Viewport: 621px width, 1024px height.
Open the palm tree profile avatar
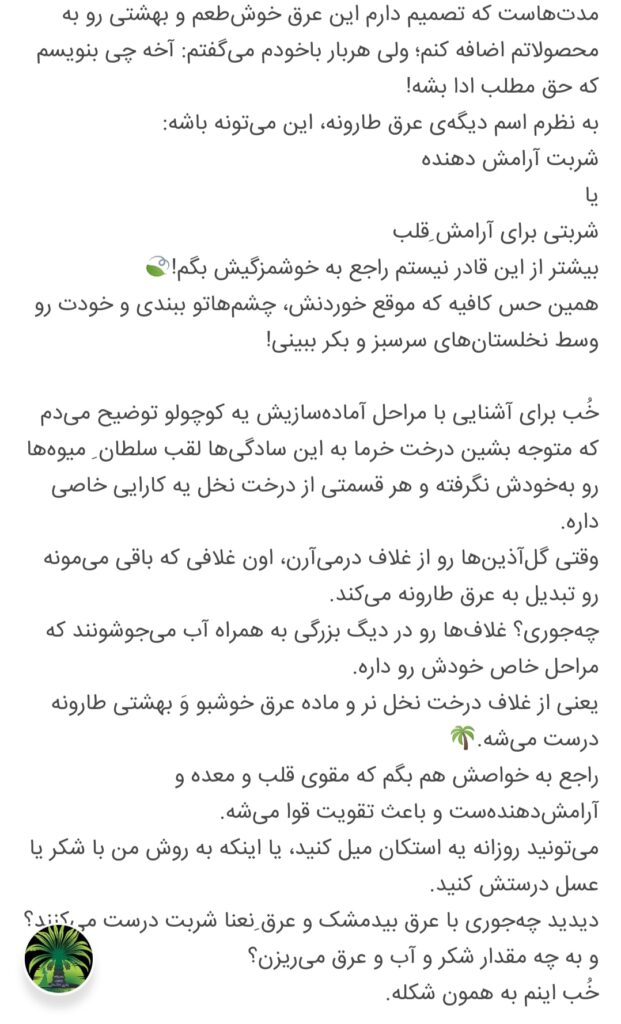(x=58, y=959)
